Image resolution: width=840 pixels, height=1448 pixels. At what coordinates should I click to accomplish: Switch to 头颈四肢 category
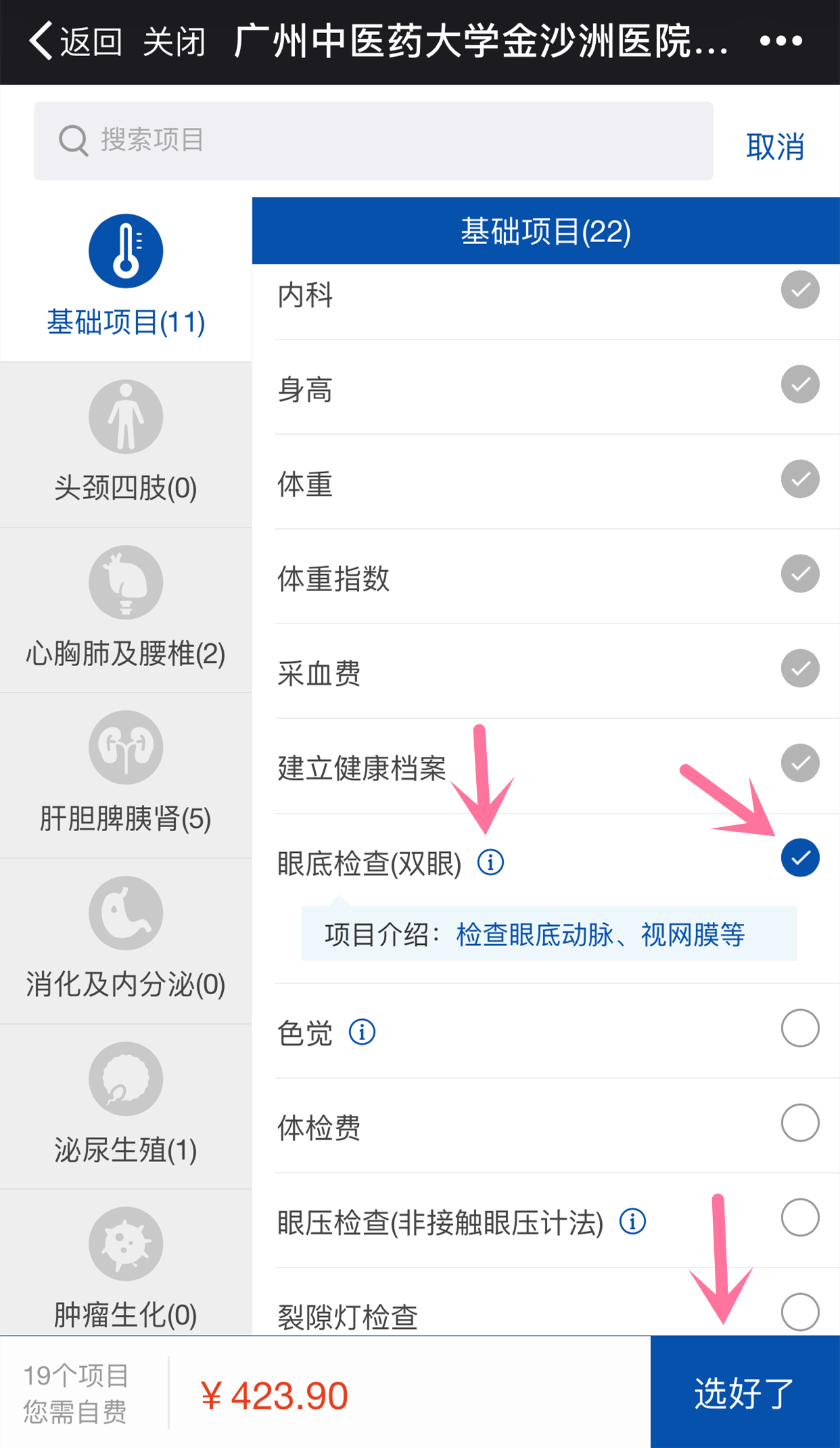coord(126,444)
